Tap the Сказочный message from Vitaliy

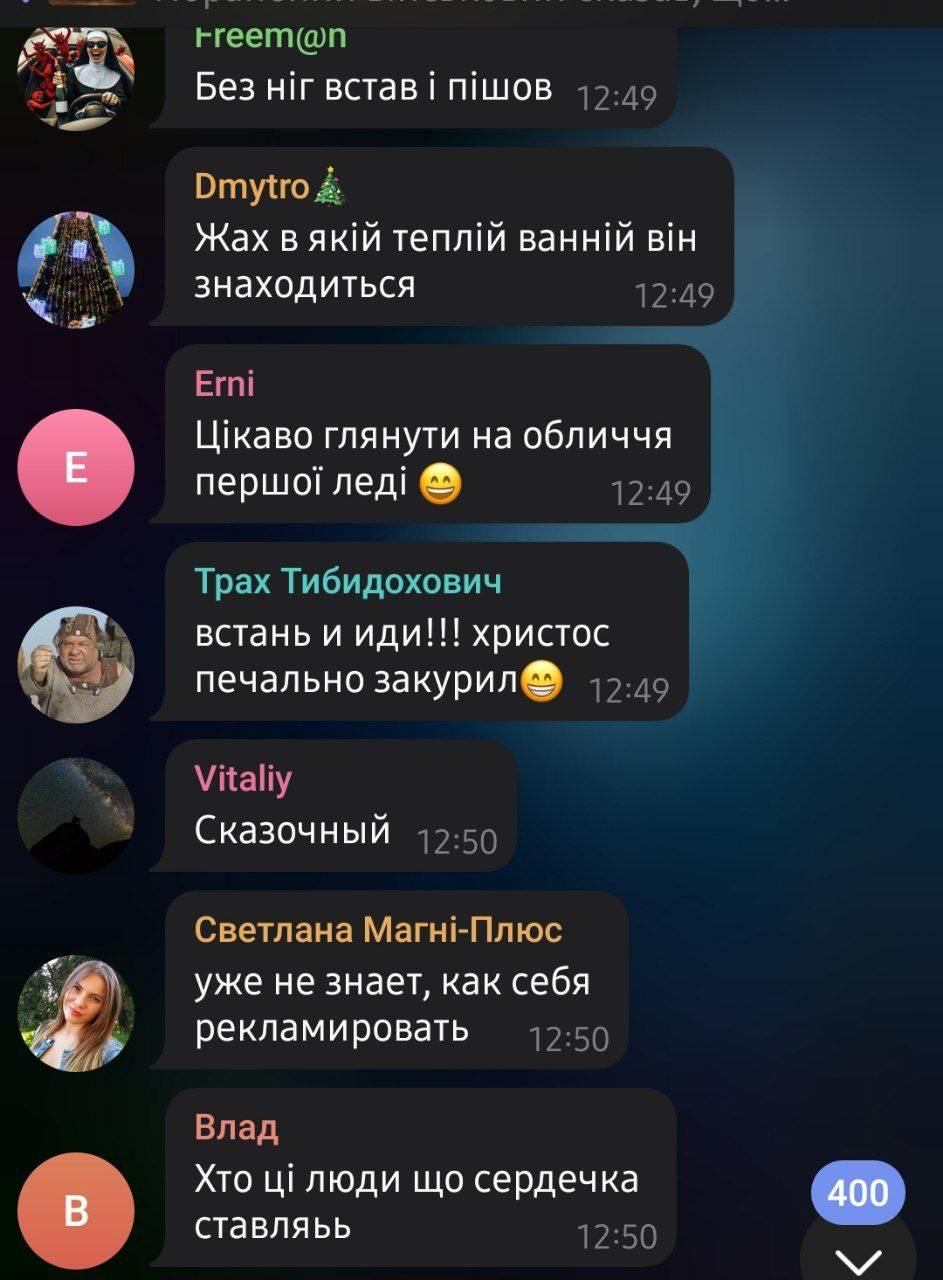click(x=292, y=830)
